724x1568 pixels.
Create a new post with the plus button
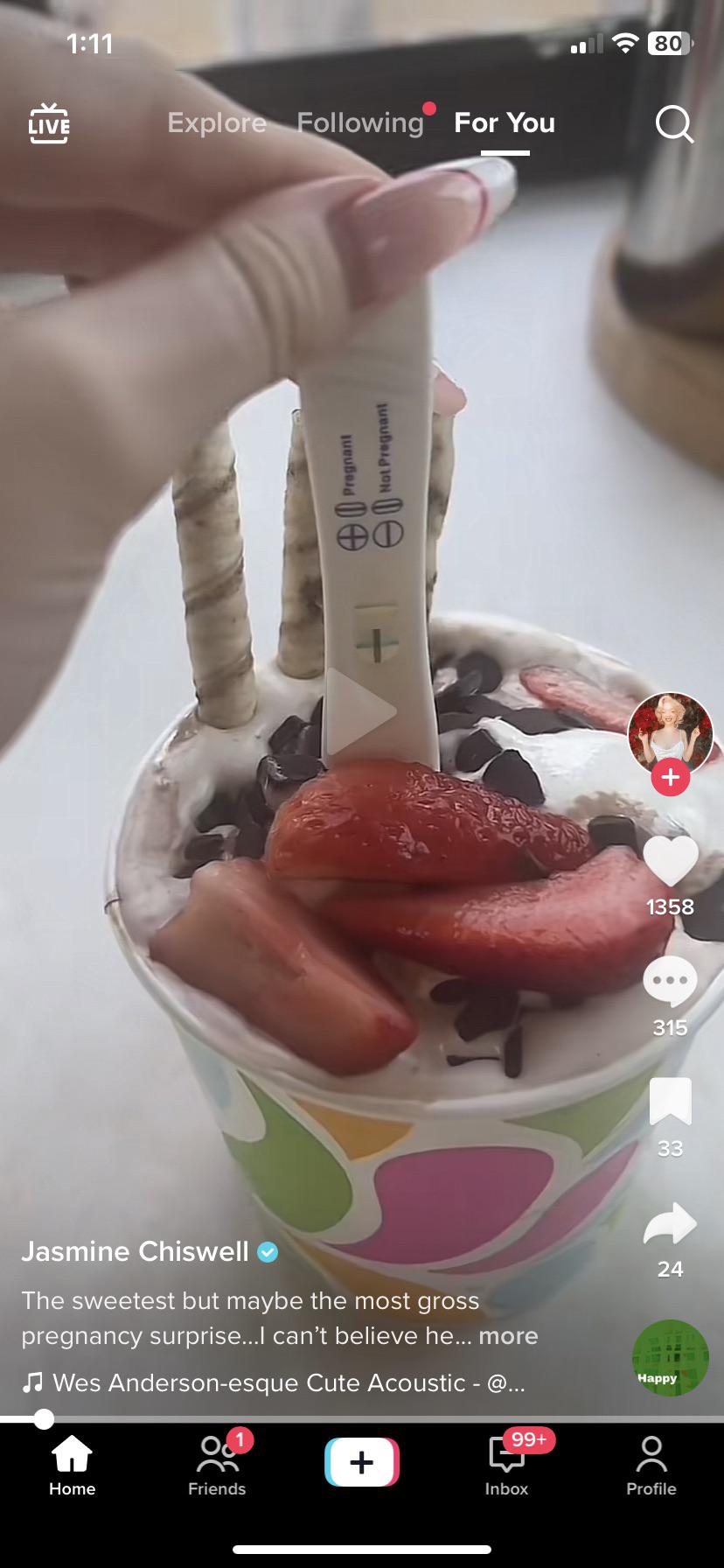362,1462
